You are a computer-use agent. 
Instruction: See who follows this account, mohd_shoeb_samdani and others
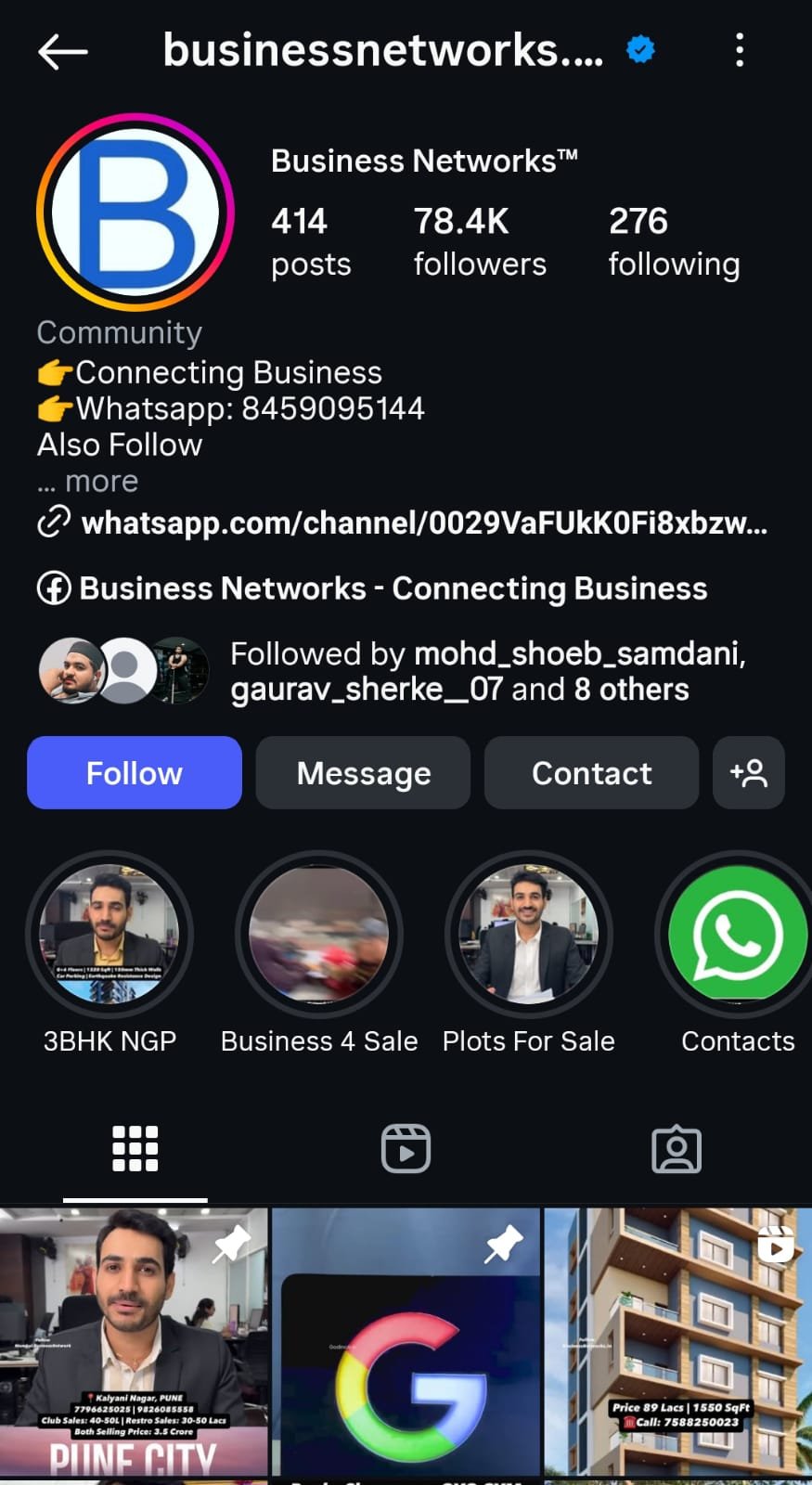click(x=486, y=671)
